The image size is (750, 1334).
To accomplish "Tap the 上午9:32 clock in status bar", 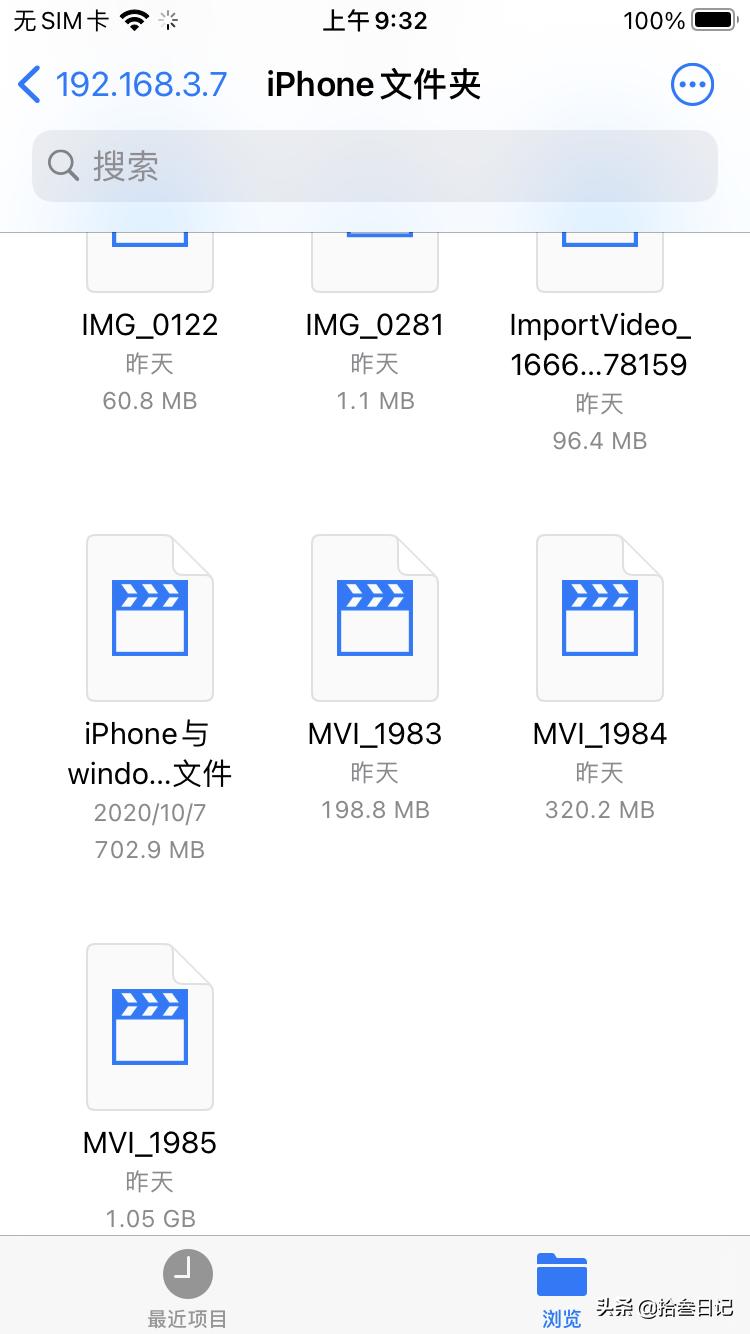I will [375, 20].
